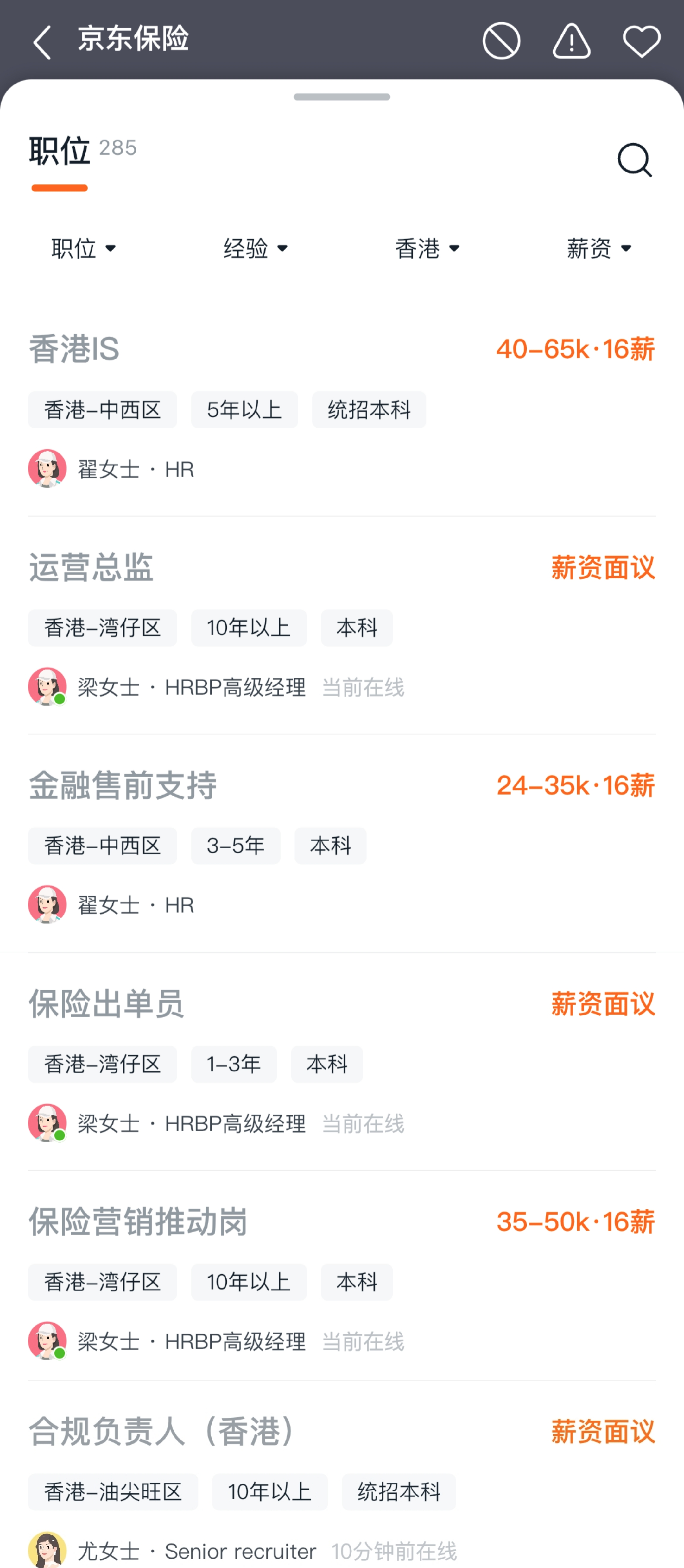Open the 职位 filter dropdown

[x=84, y=248]
